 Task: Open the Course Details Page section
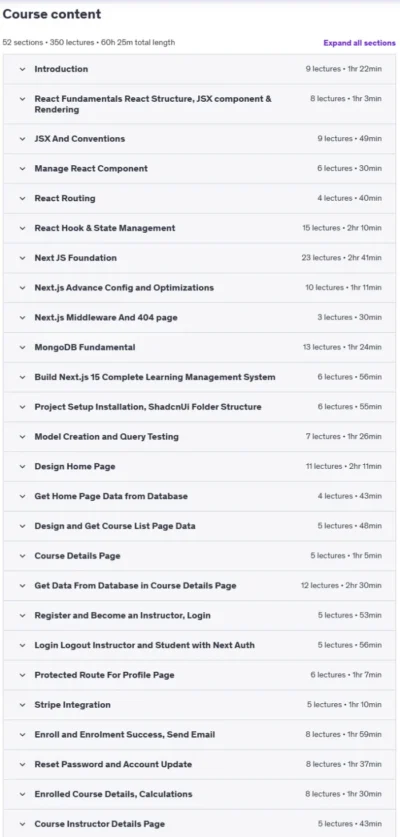(199, 556)
